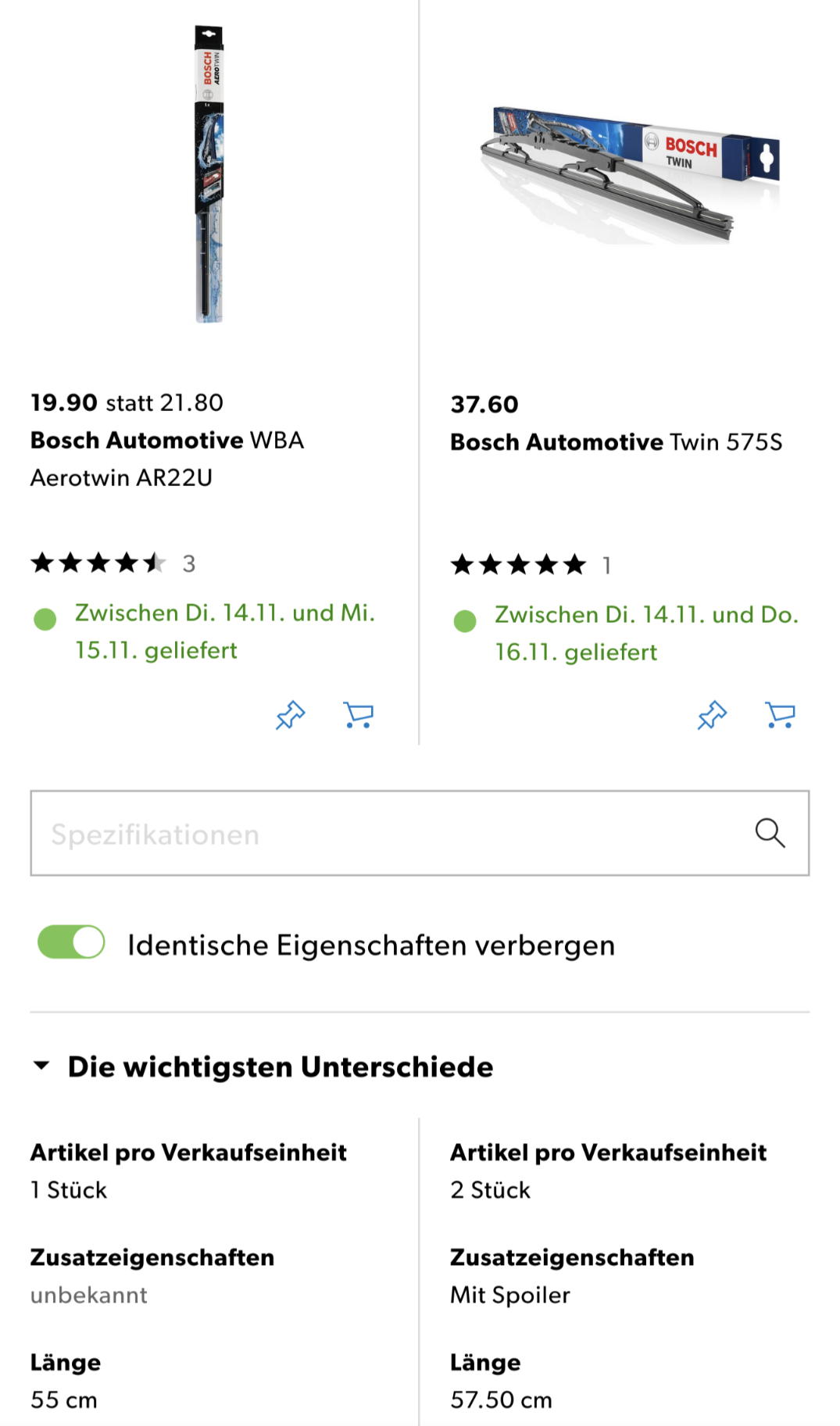Add Twin 575S to the cart
The width and height of the screenshot is (840, 1426).
click(780, 715)
